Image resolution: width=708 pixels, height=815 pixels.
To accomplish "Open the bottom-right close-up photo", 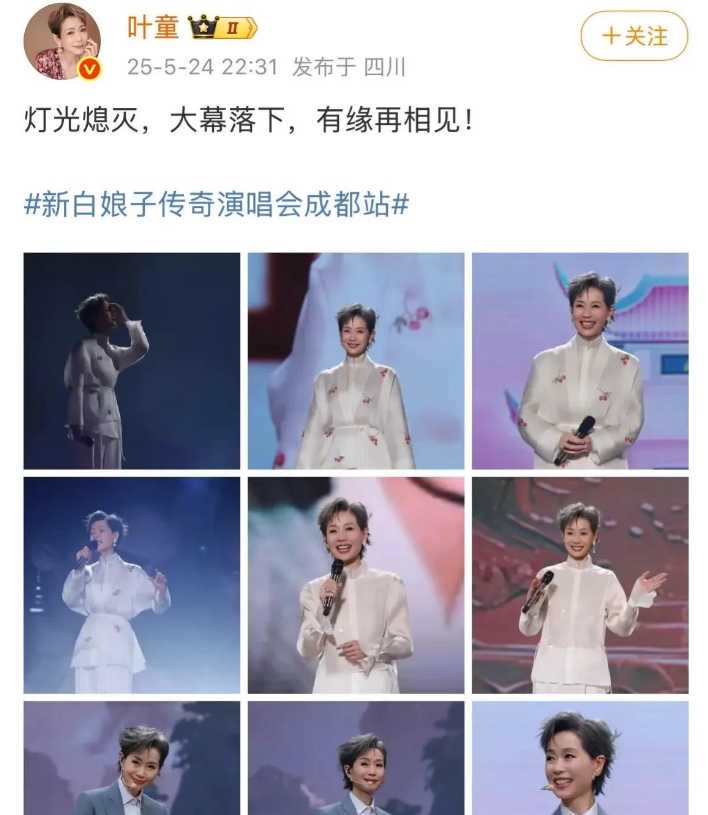I will (580, 758).
